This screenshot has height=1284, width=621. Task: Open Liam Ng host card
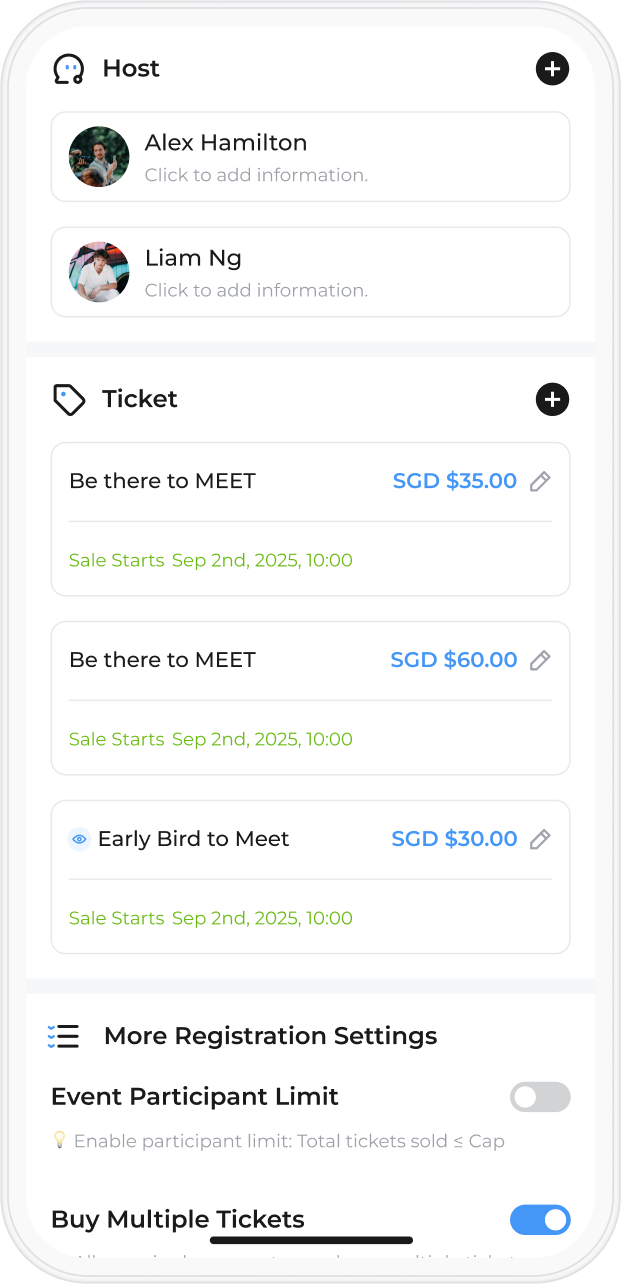click(310, 272)
